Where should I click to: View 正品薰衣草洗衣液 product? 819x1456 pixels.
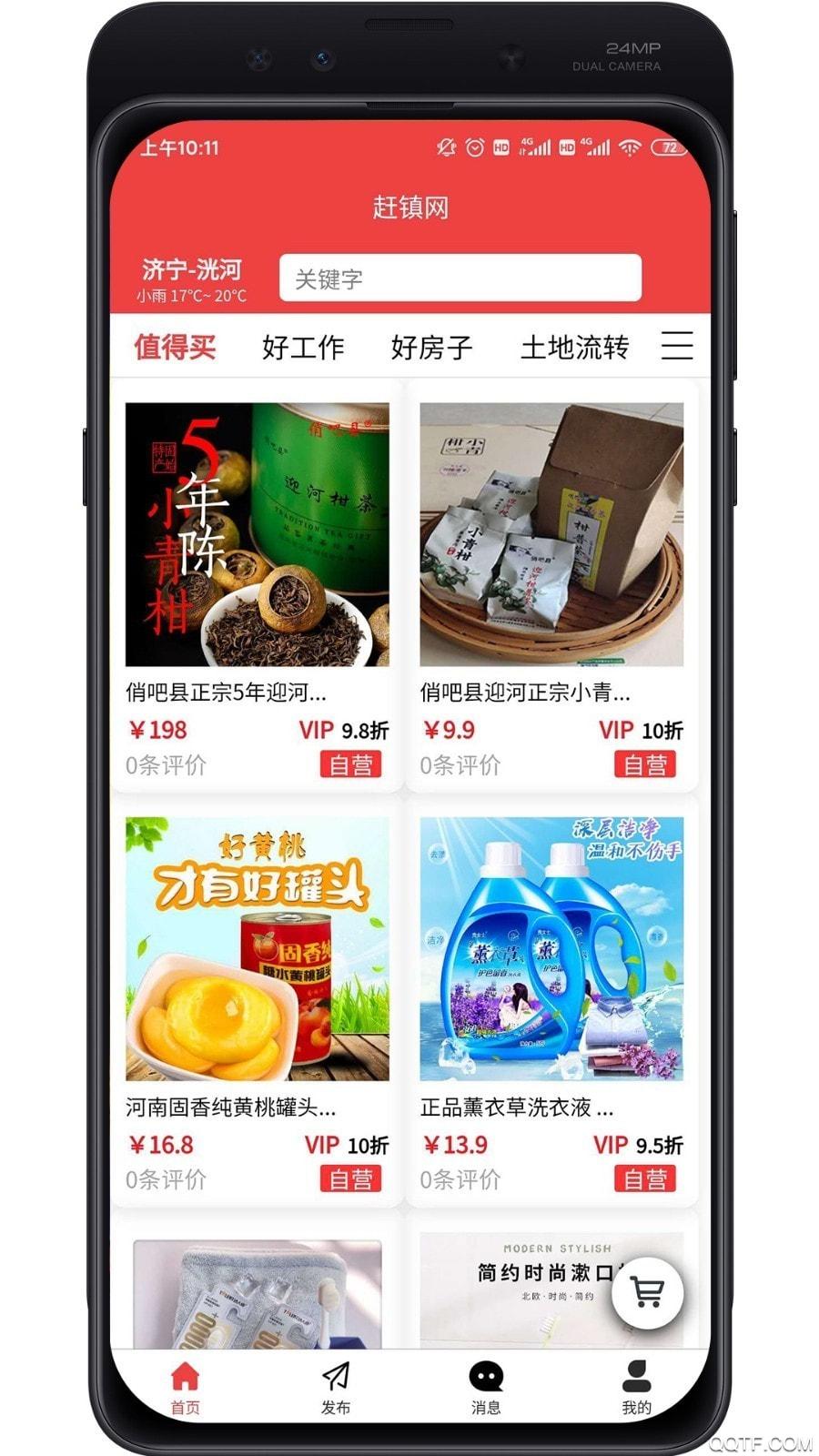[x=551, y=1002]
